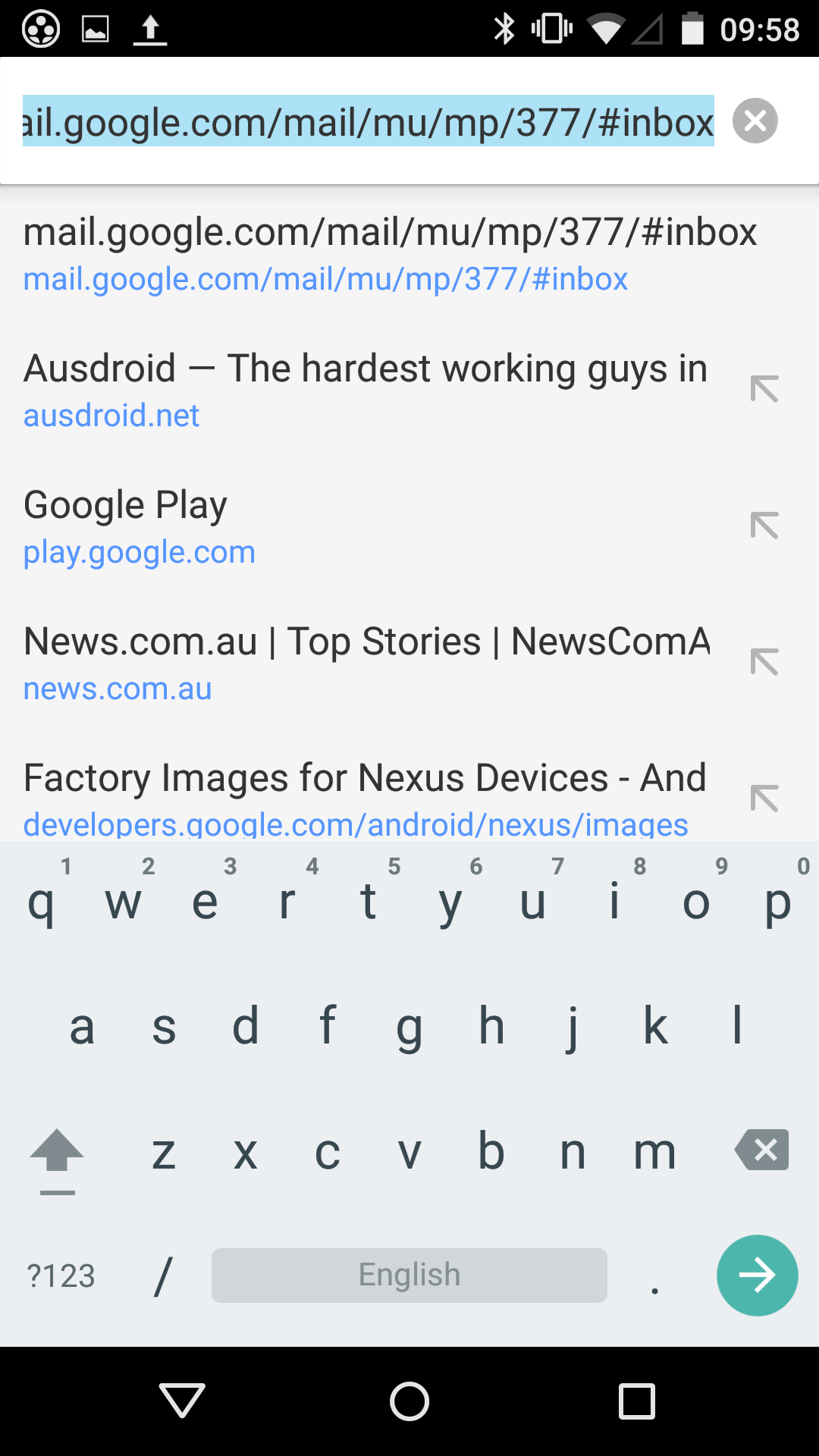Tap the highlighted URL address field
This screenshot has width=819, height=1456.
coord(369,121)
